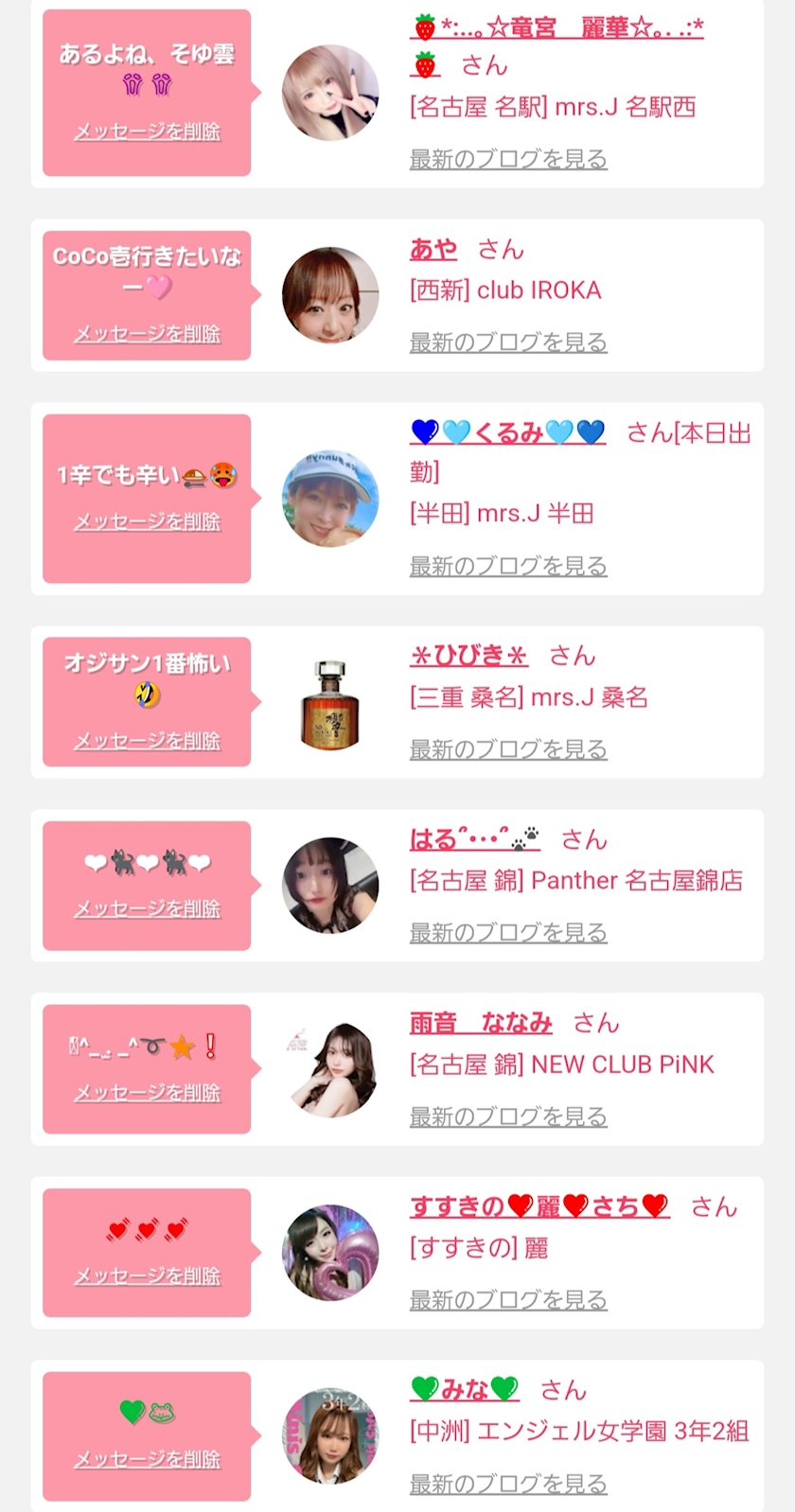Open はる's profile link
This screenshot has width=795, height=1512.
tap(475, 838)
